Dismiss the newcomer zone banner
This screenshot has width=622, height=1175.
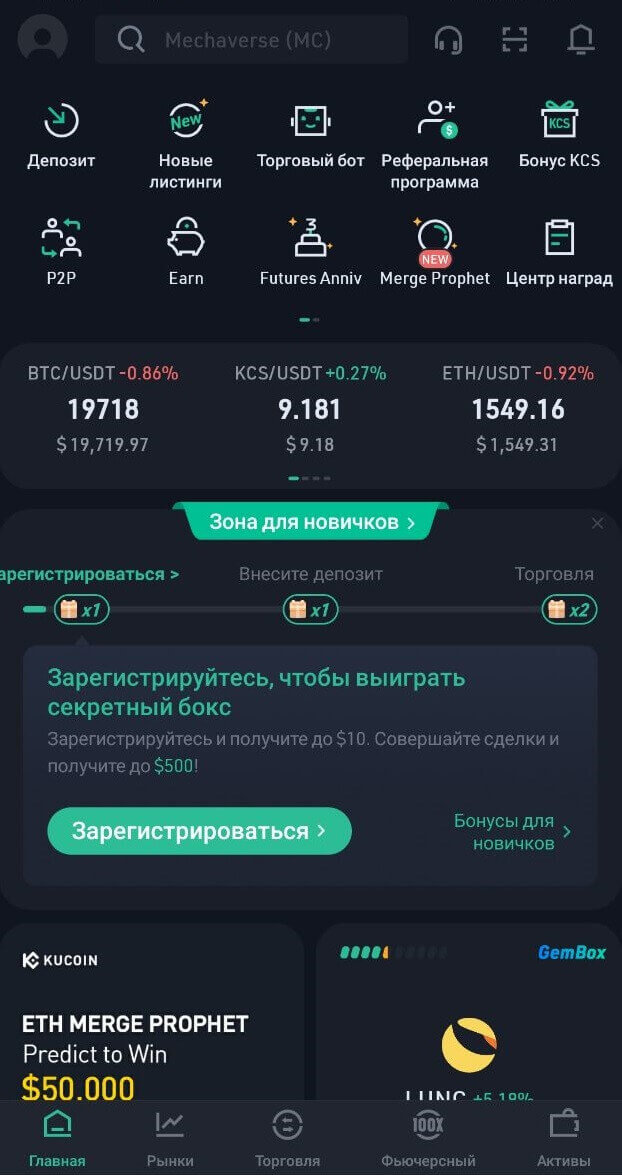coord(597,523)
